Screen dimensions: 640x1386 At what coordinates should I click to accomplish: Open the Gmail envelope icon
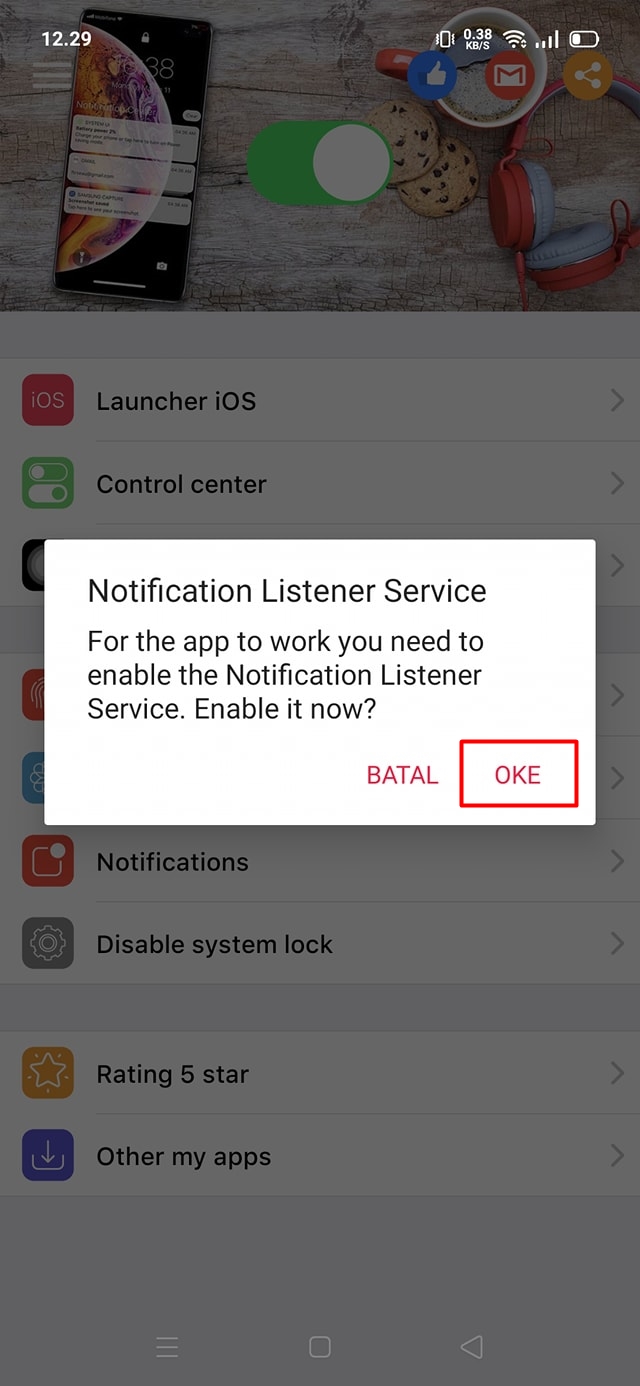click(509, 75)
